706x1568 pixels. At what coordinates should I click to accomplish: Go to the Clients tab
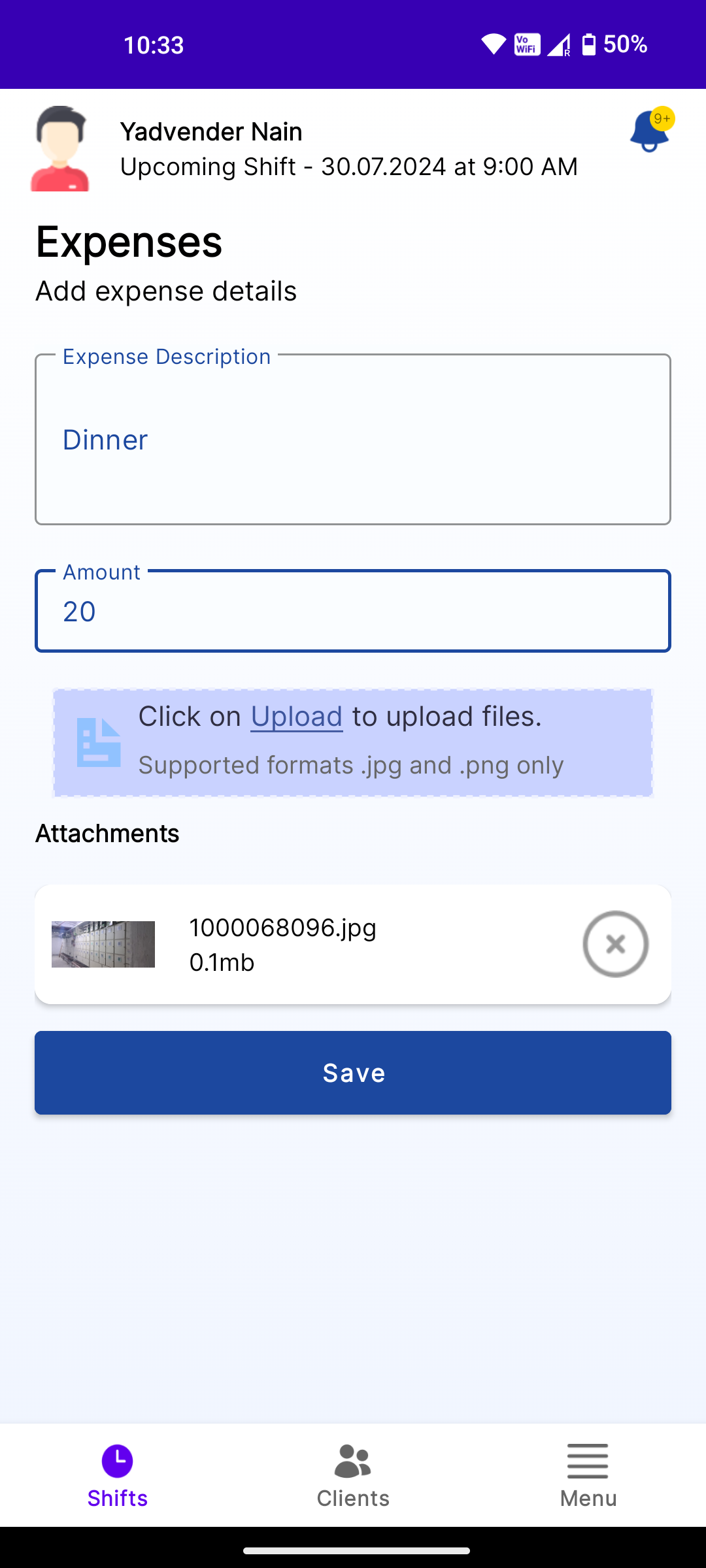353,1475
